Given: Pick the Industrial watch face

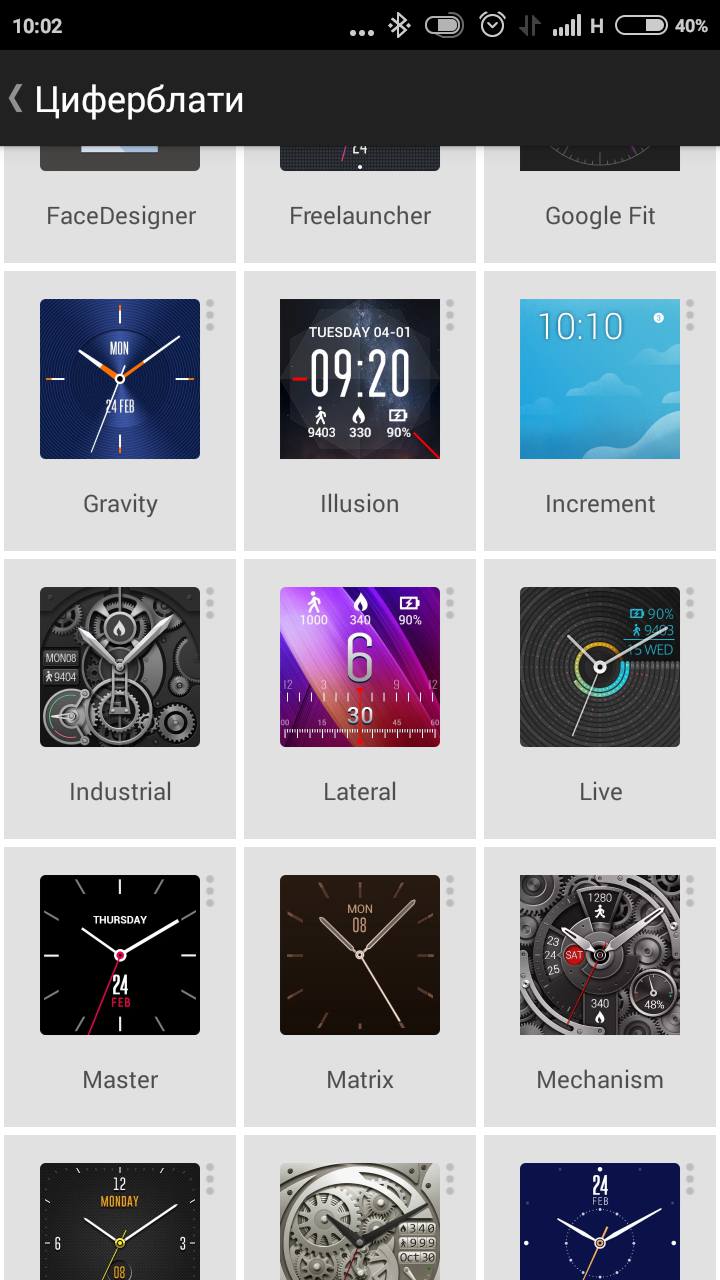Looking at the screenshot, I should tap(120, 667).
